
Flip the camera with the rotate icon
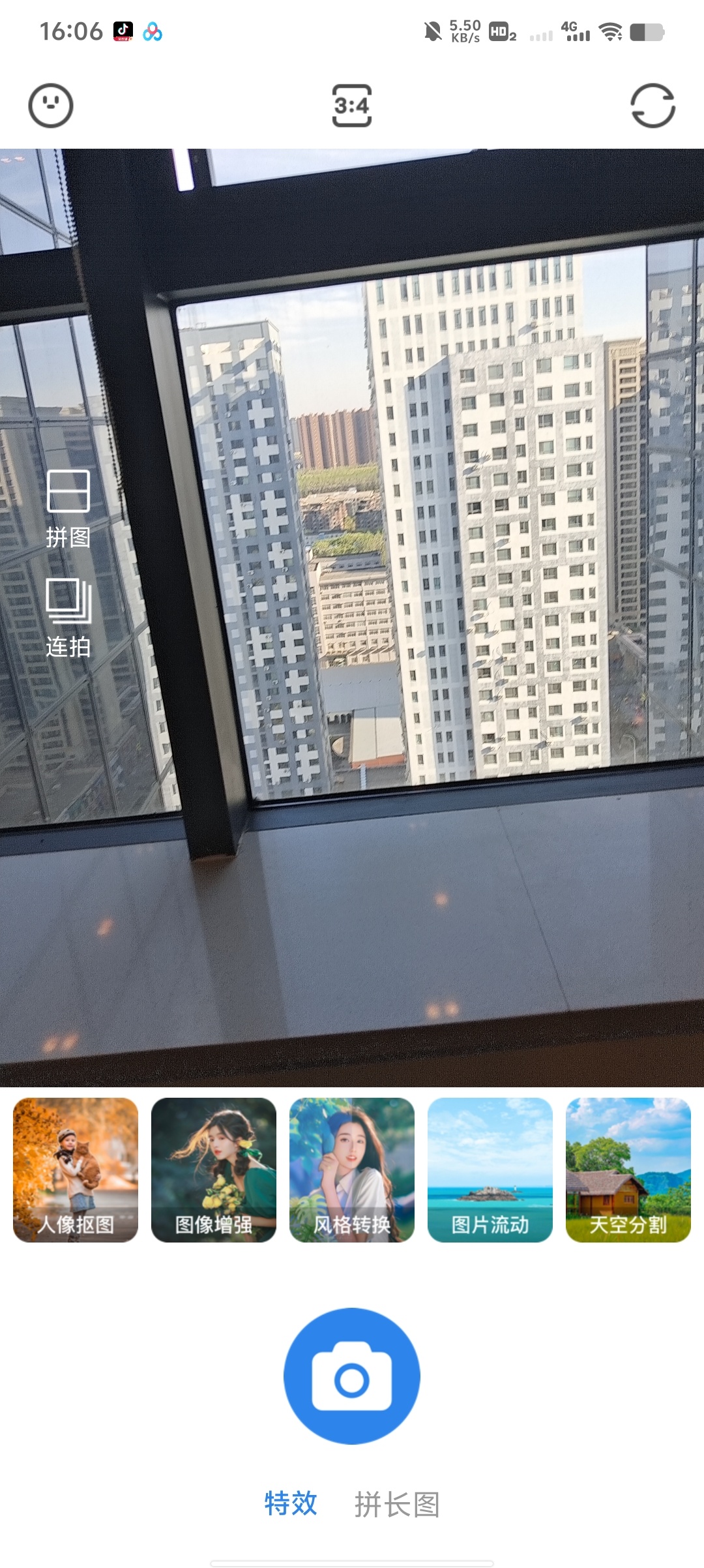653,106
